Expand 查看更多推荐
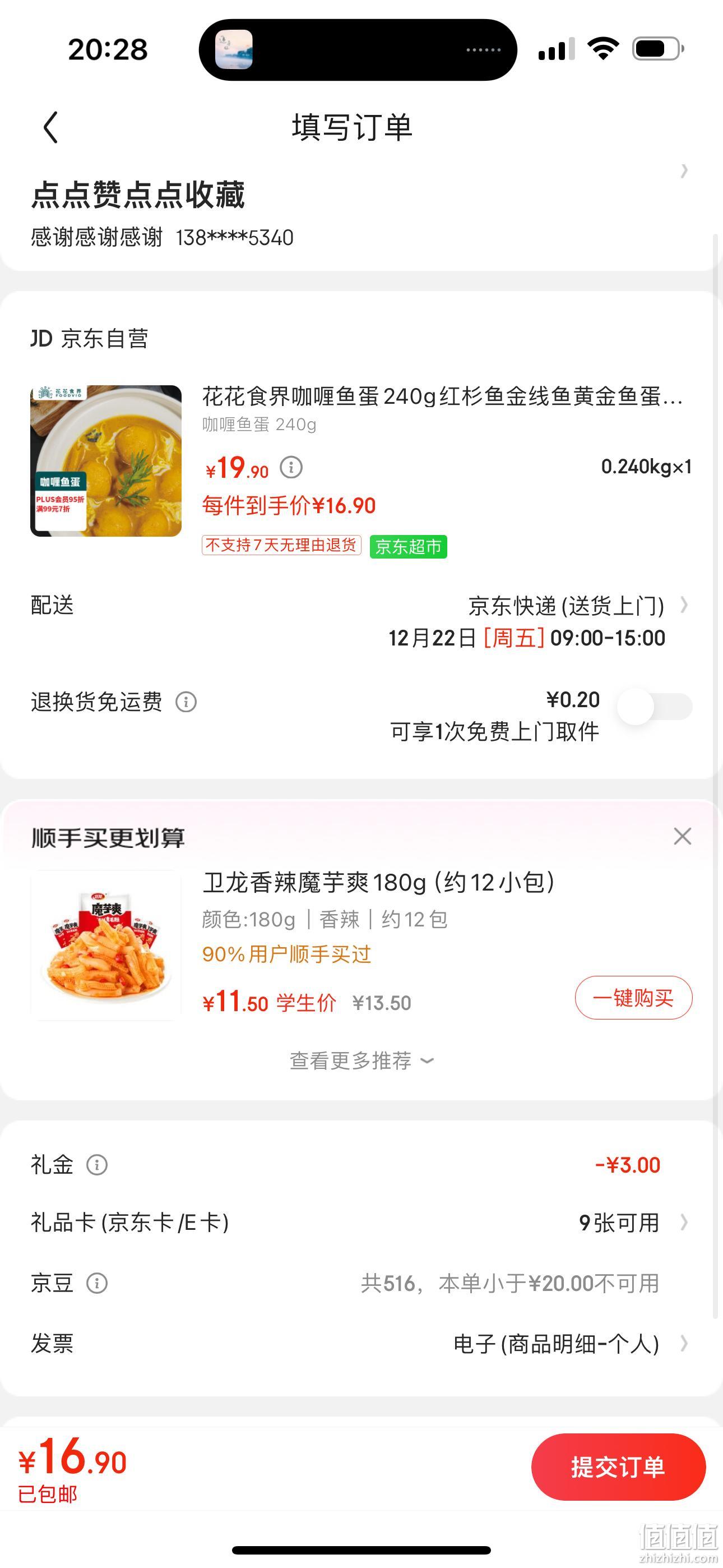723x1568 pixels. [x=361, y=1060]
